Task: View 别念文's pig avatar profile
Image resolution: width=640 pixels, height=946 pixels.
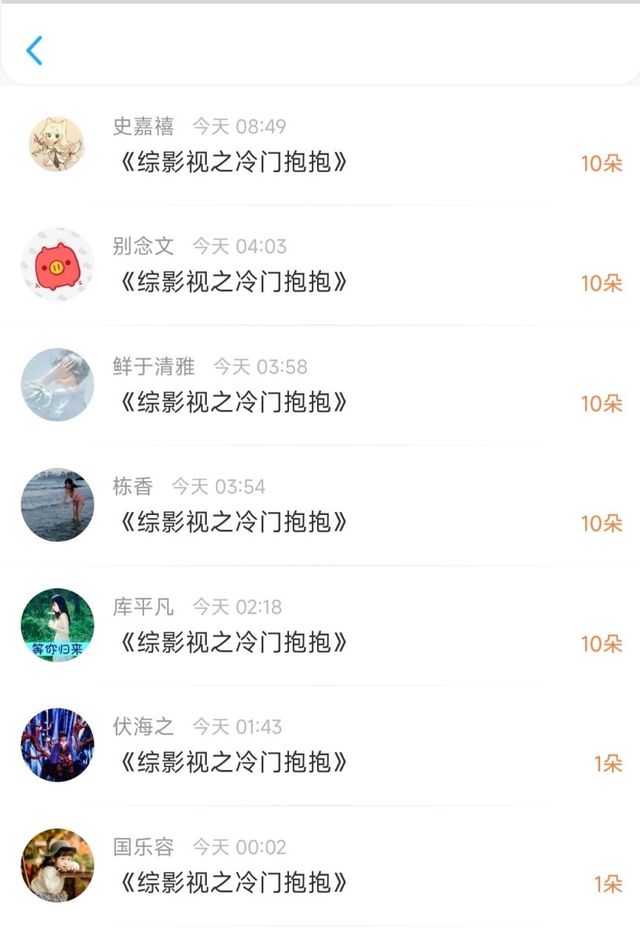Action: tap(57, 265)
